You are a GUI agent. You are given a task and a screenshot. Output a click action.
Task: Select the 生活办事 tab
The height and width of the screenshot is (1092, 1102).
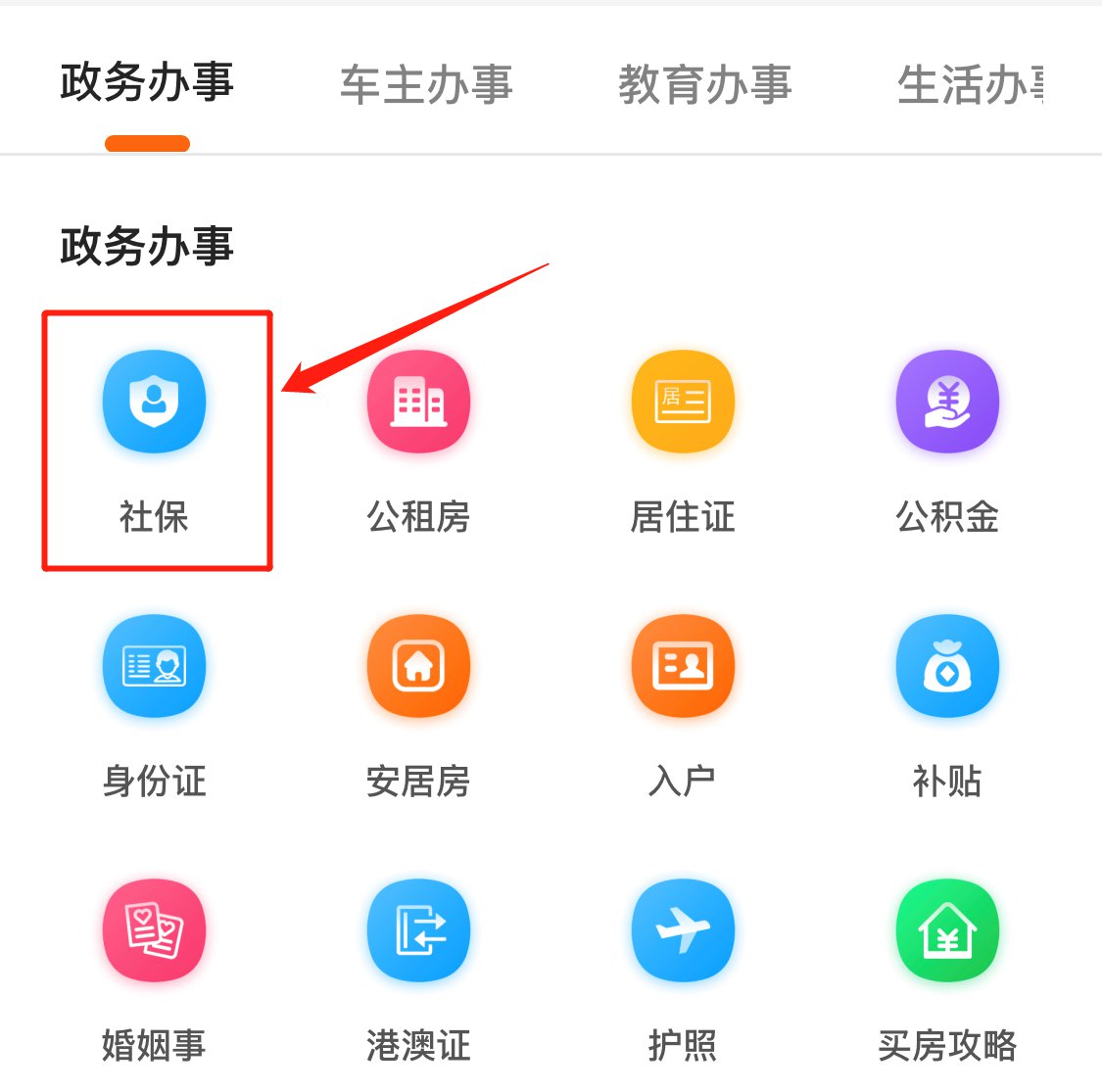(x=970, y=85)
